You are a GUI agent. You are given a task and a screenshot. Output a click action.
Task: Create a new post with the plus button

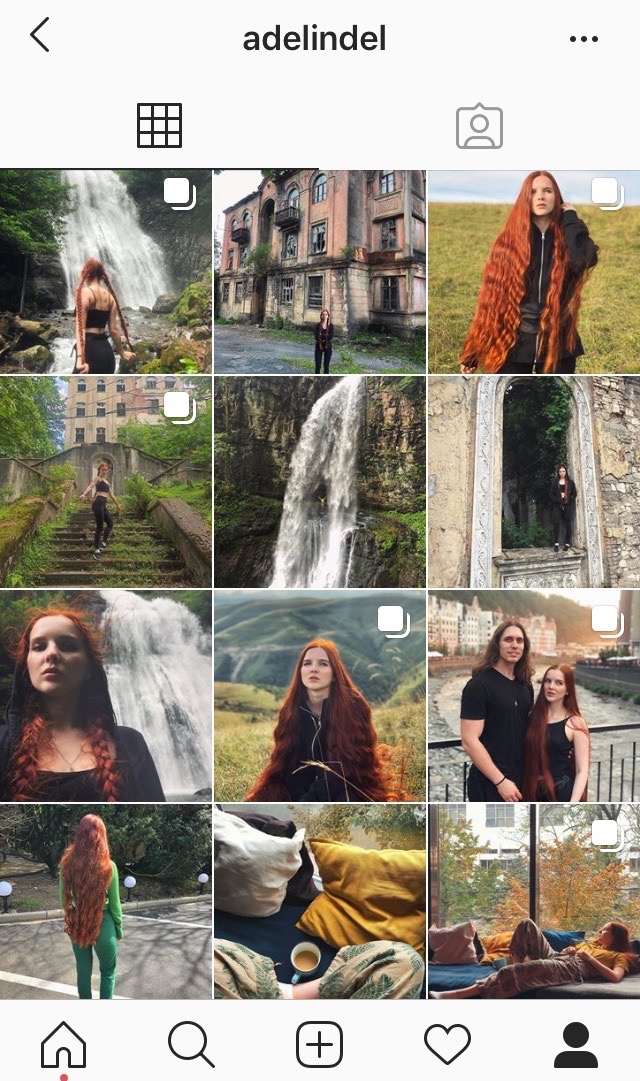pyautogui.click(x=320, y=1045)
